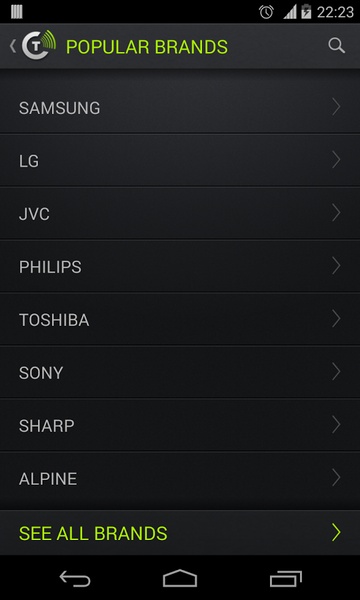The height and width of the screenshot is (600, 360).
Task: Select the SAMSUNG brand
Action: tap(180, 107)
